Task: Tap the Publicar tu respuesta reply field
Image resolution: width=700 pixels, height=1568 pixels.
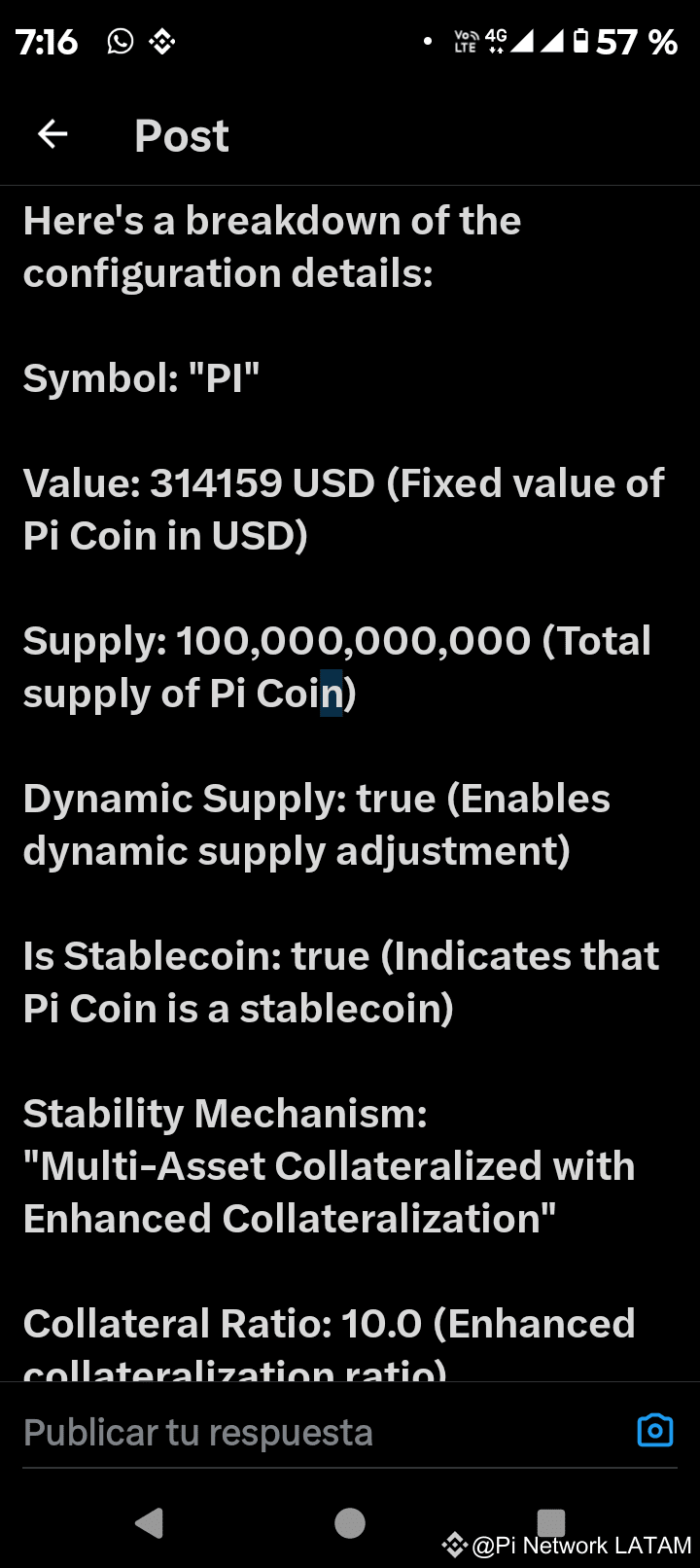Action: click(197, 1430)
